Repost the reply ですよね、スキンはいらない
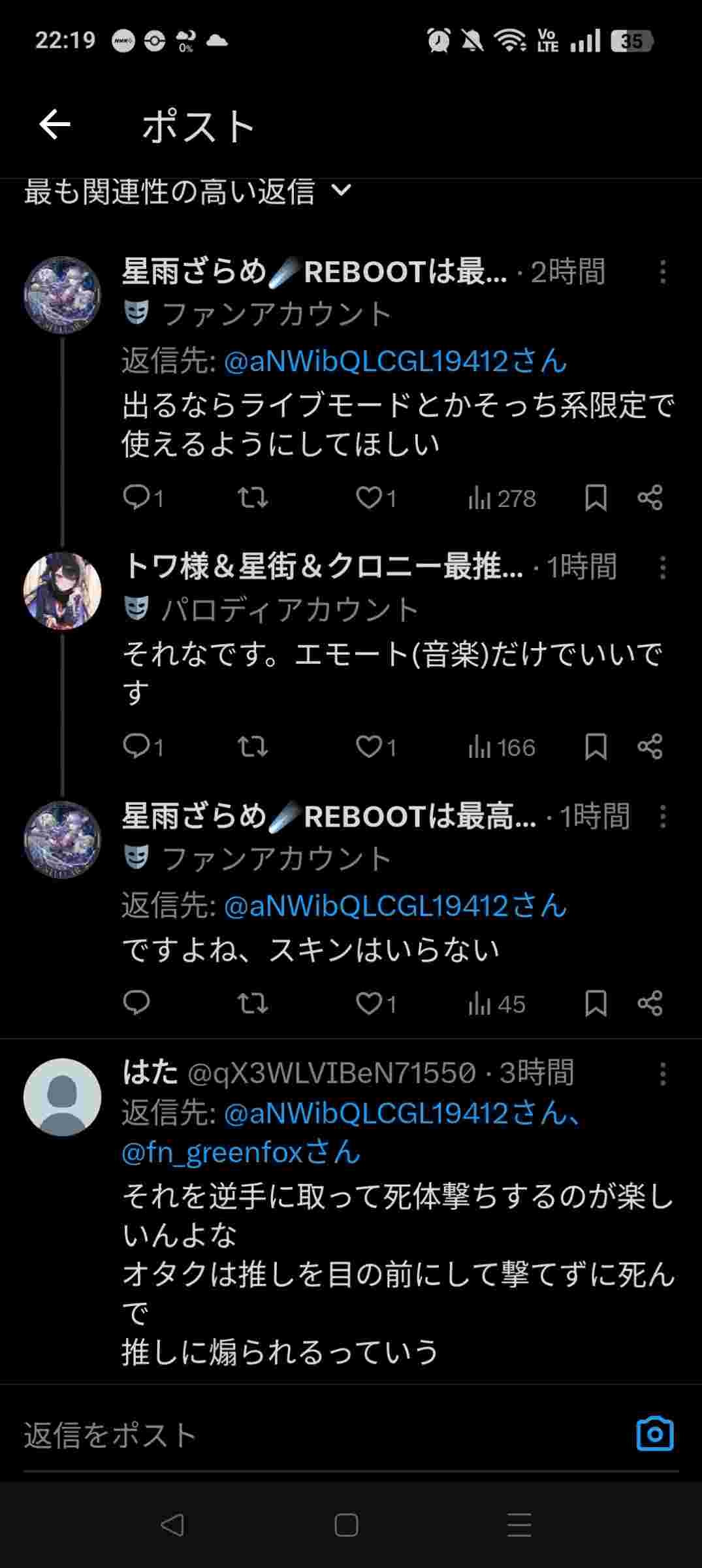 pyautogui.click(x=253, y=1004)
